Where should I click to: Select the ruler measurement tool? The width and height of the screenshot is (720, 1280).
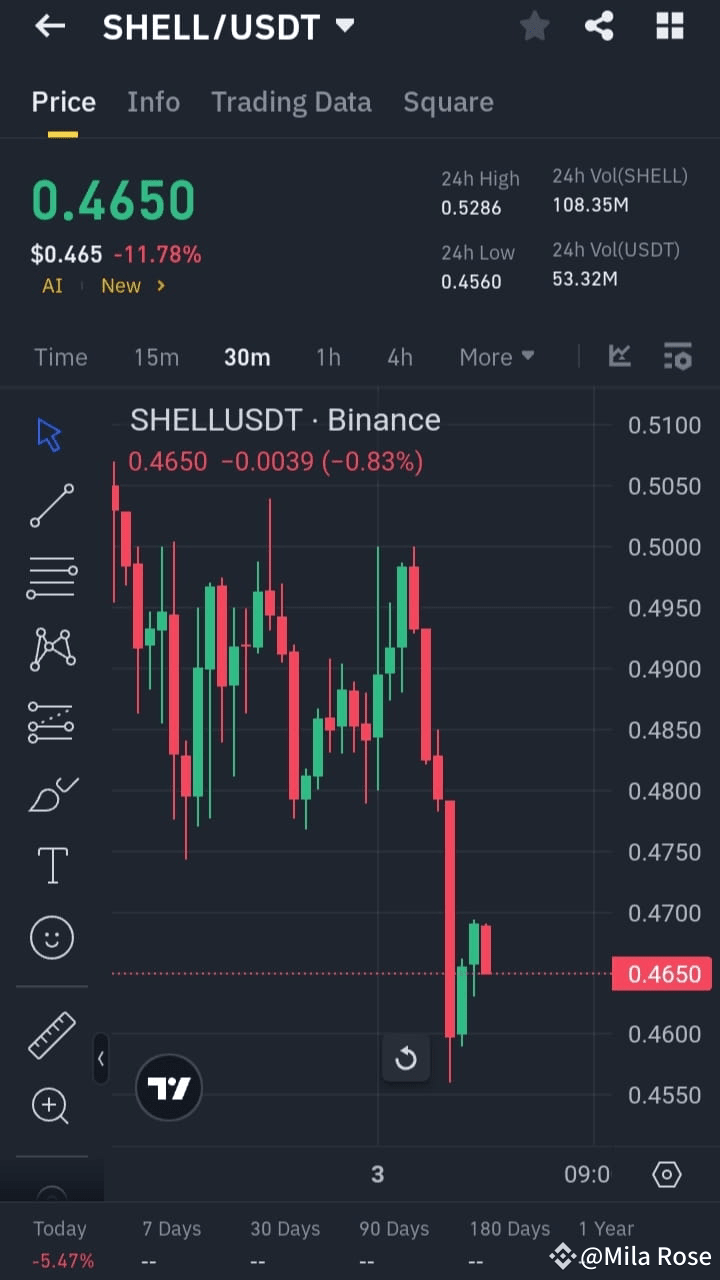(x=50, y=1034)
